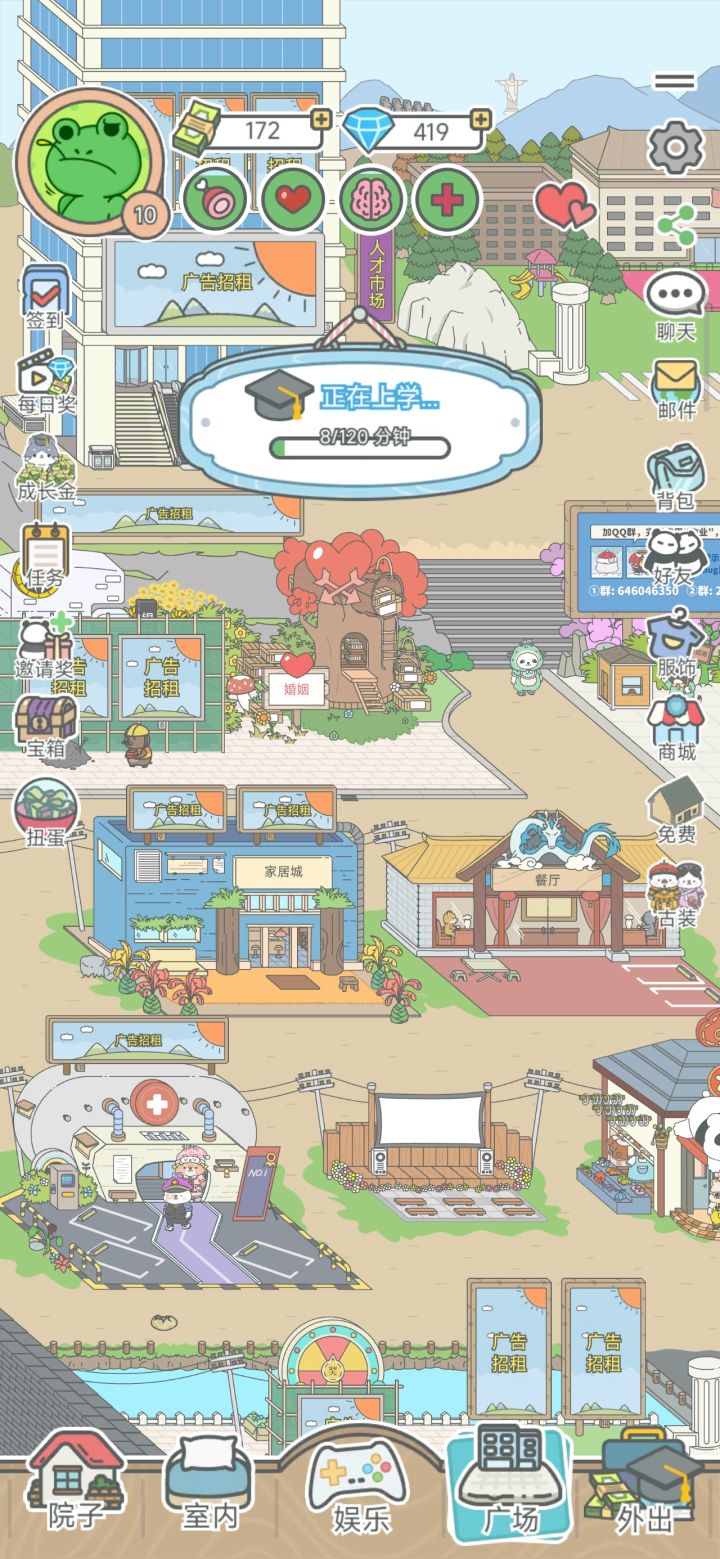
Task: Open the 商城 mall store
Action: pos(676,722)
